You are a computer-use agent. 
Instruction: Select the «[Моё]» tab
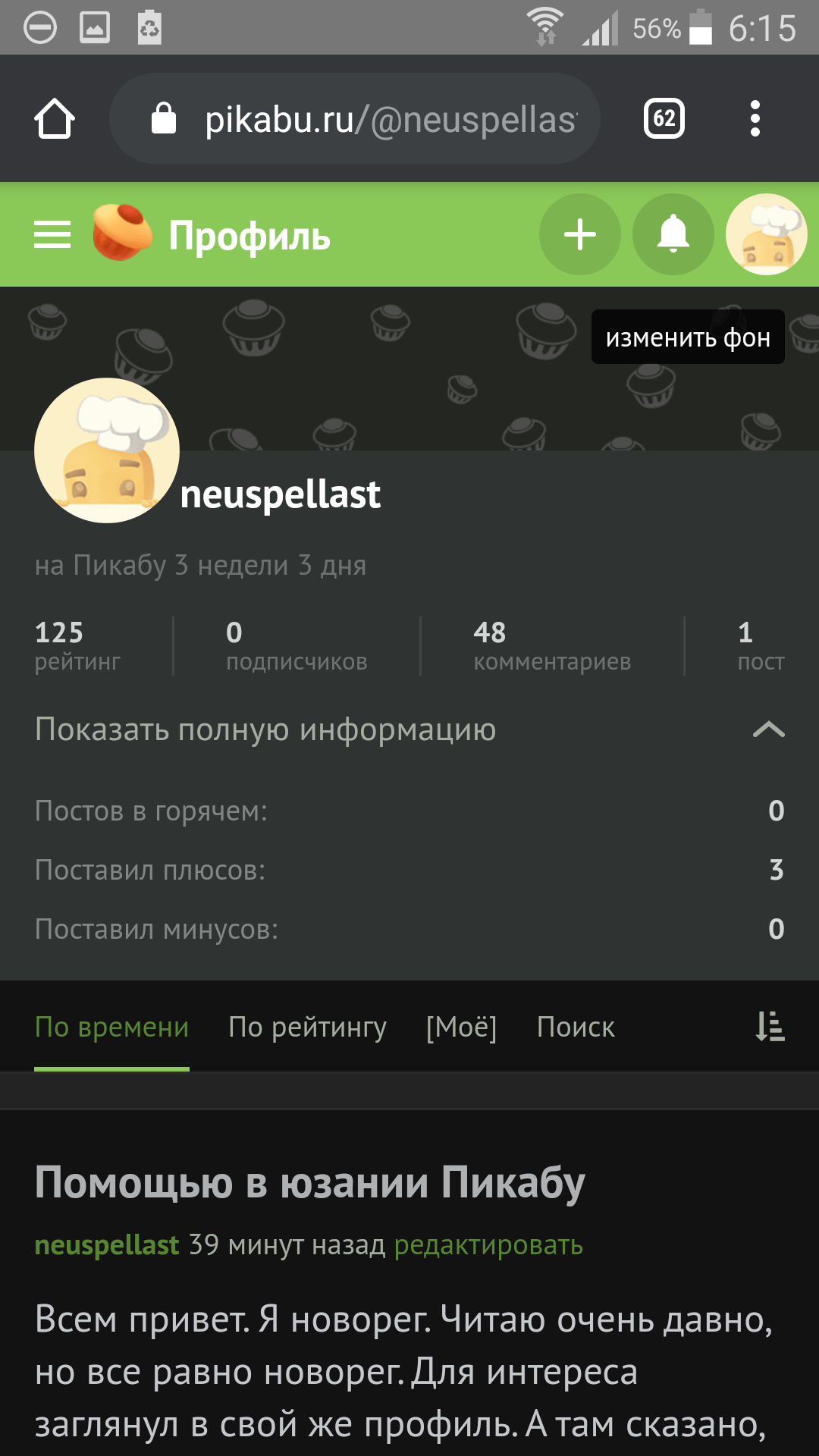pyautogui.click(x=461, y=1027)
